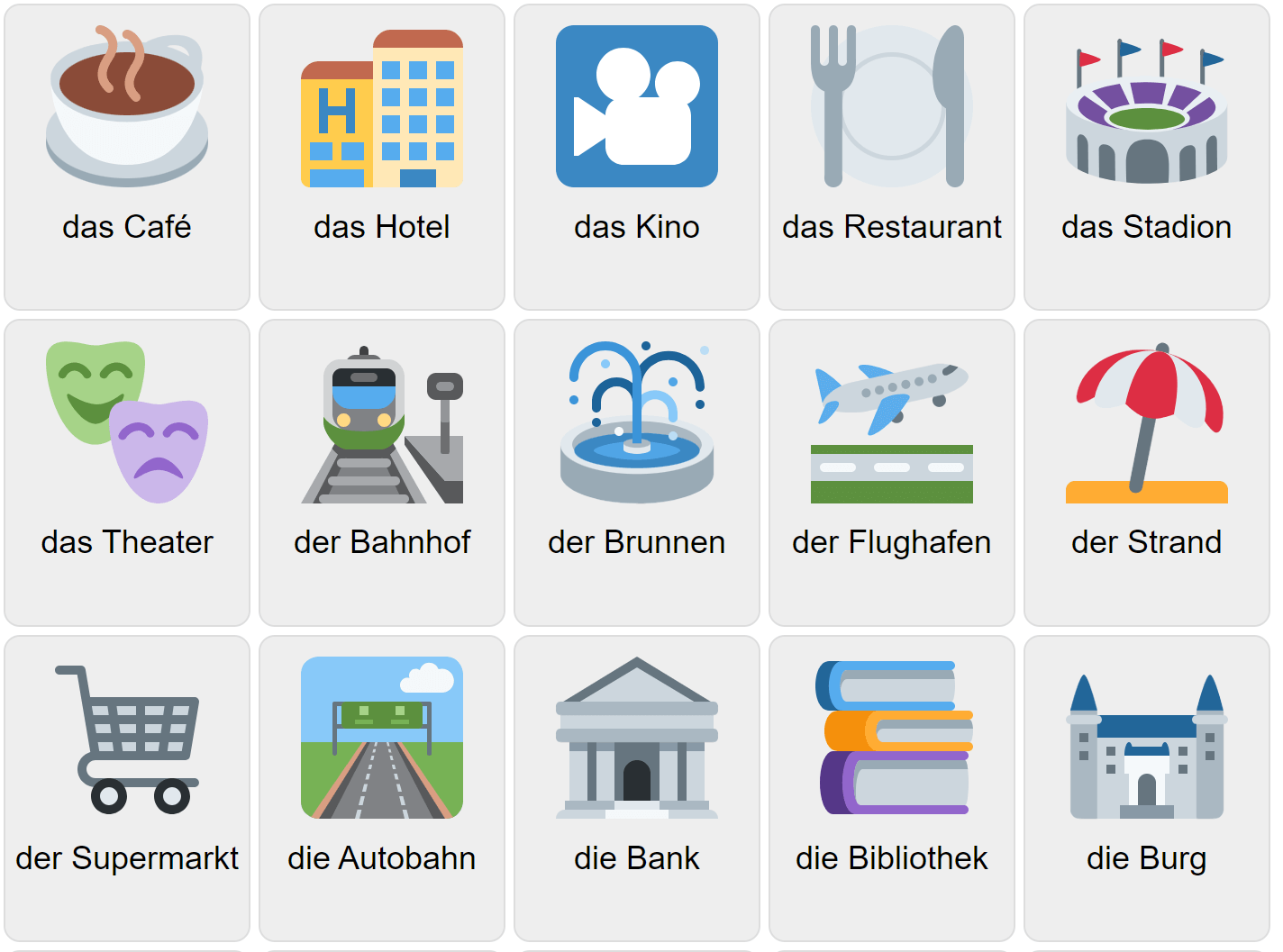The height and width of the screenshot is (952, 1283).
Task: Select the die Autobahn card
Action: coord(382,789)
